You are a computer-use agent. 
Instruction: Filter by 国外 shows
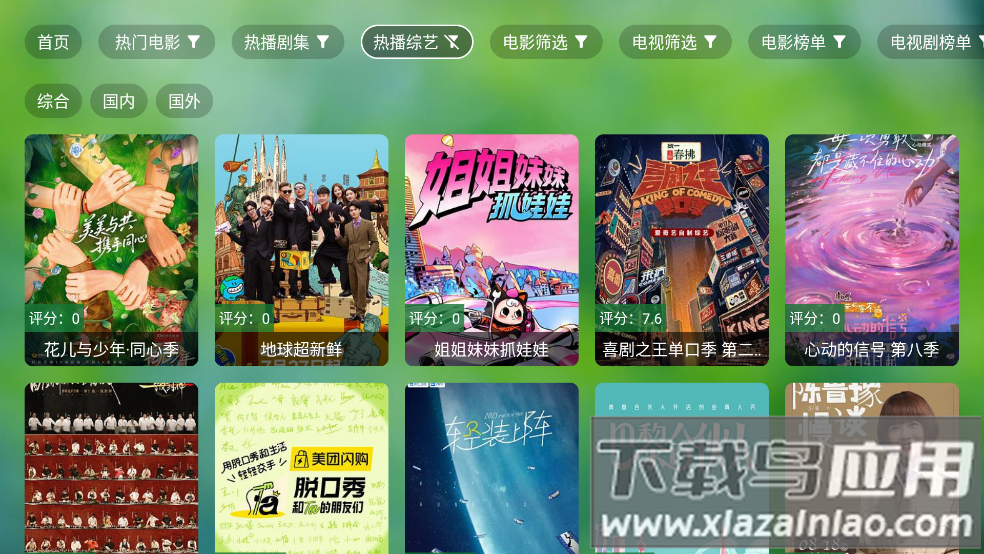[184, 101]
